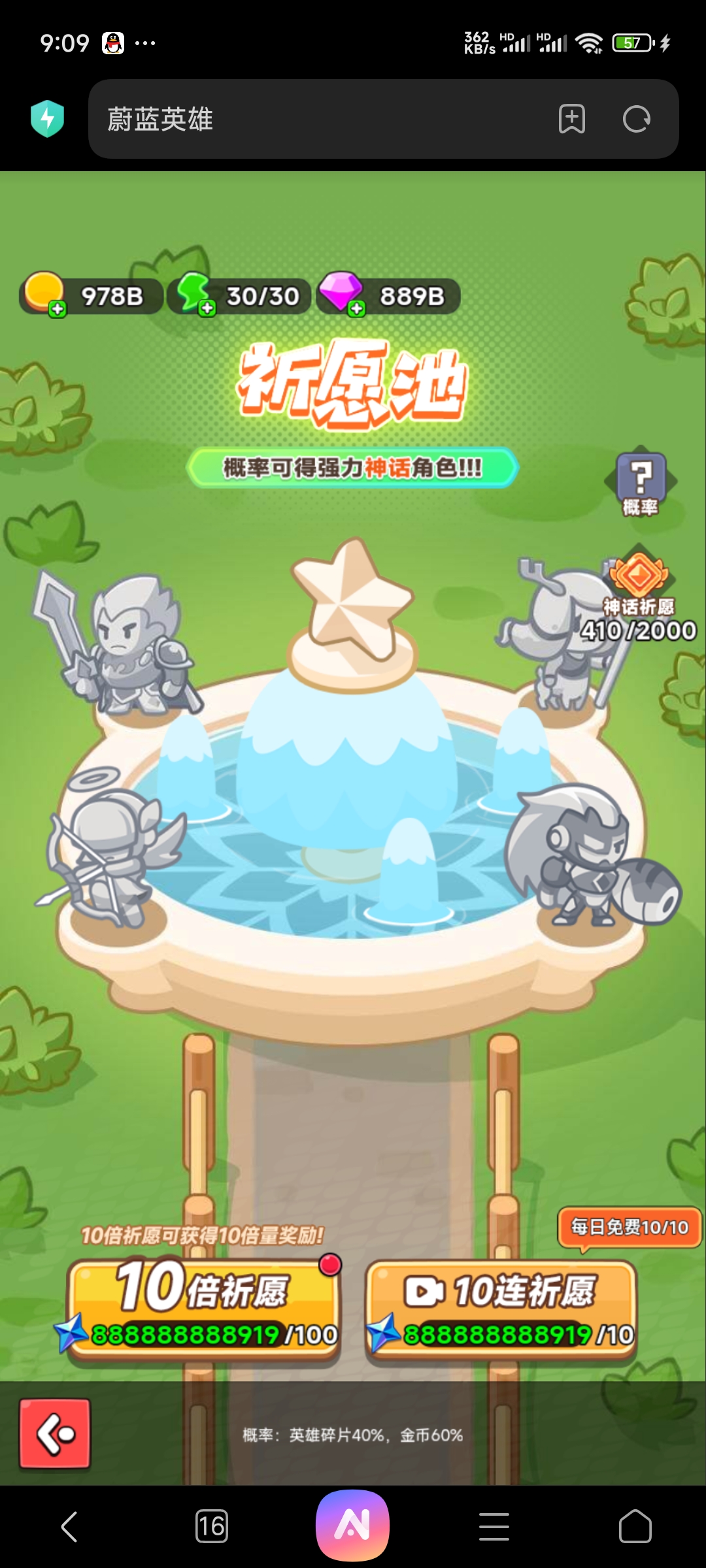This screenshot has width=706, height=1568.
Task: Add more gold coins
Action: [x=58, y=309]
